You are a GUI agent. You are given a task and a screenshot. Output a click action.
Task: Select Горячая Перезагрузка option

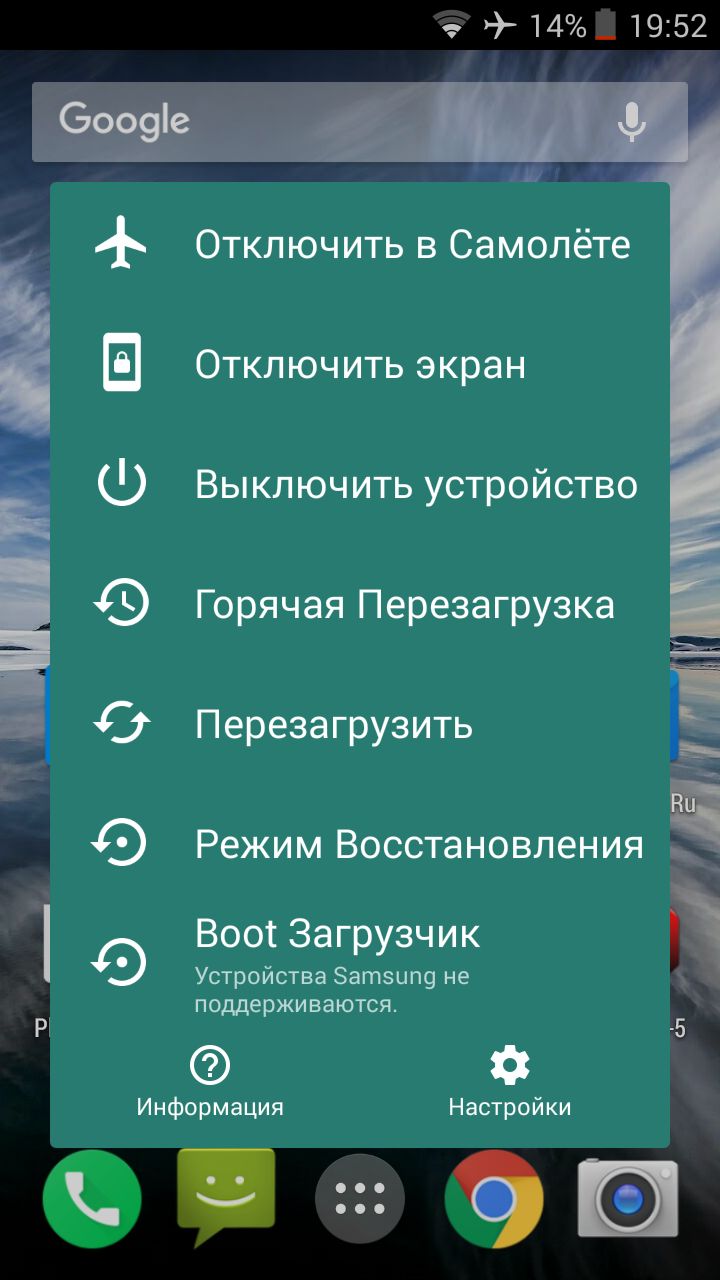tap(360, 604)
